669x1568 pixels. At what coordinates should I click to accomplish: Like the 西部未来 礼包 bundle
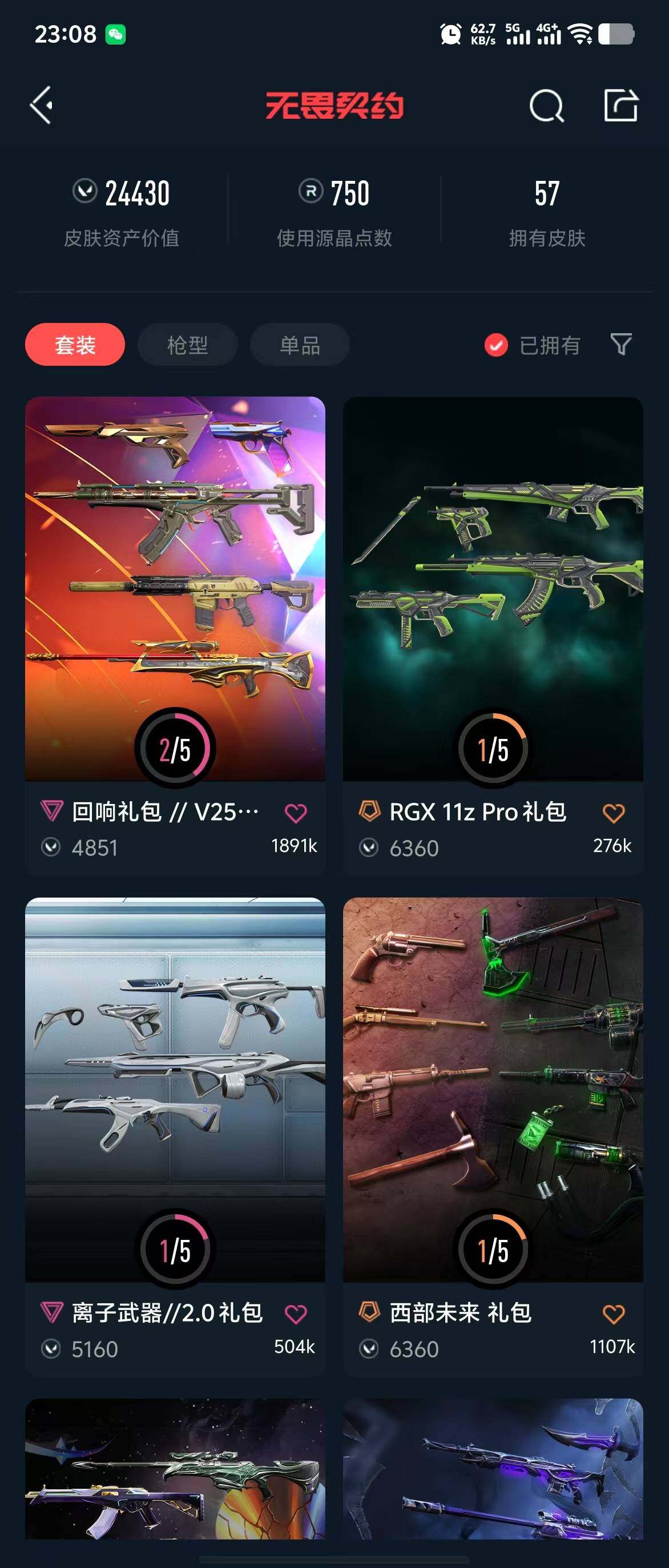(x=613, y=1314)
